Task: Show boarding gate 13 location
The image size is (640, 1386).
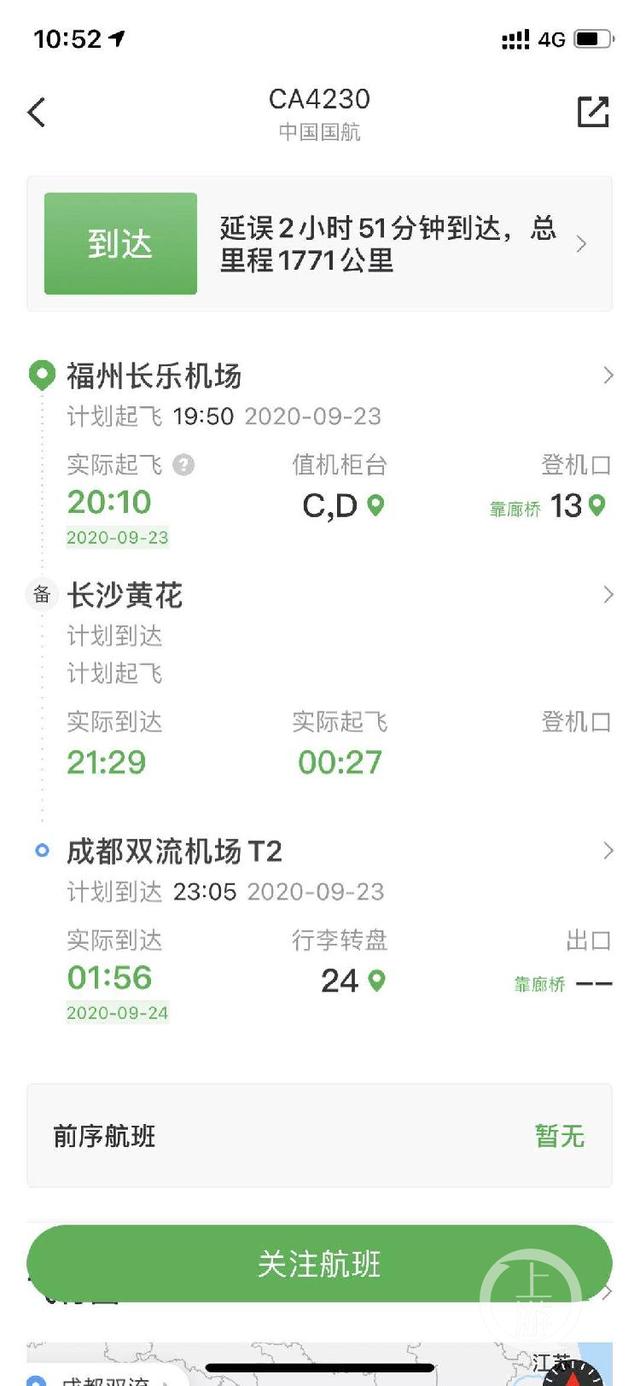Action: tap(597, 505)
